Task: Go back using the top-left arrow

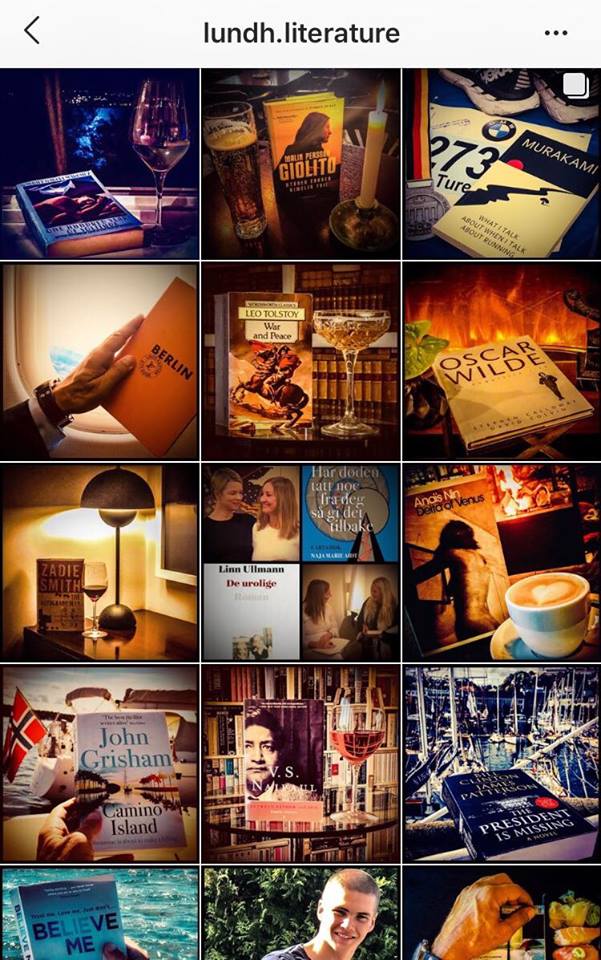Action: (31, 32)
